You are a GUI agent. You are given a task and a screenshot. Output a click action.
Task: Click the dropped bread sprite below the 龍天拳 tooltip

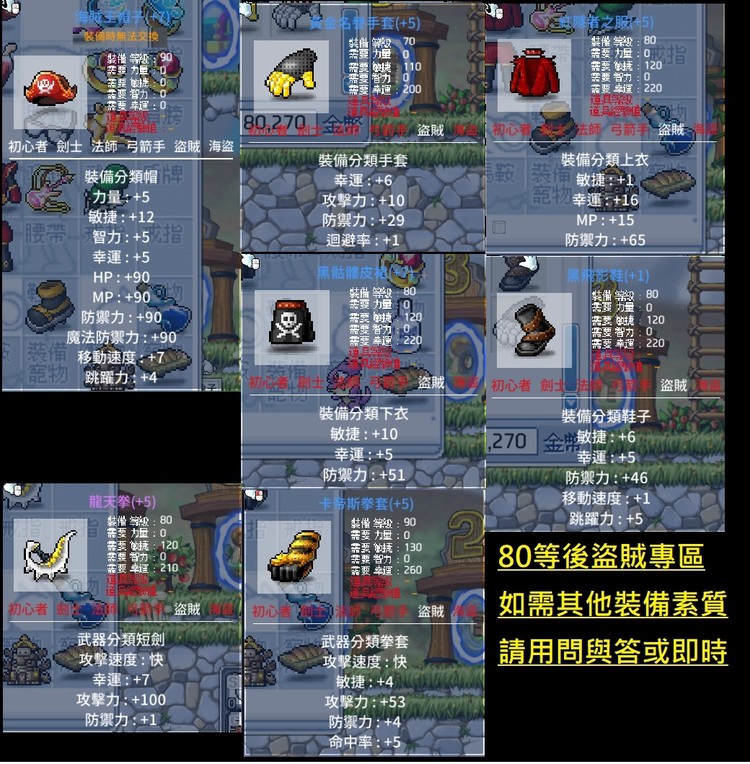coord(68,660)
